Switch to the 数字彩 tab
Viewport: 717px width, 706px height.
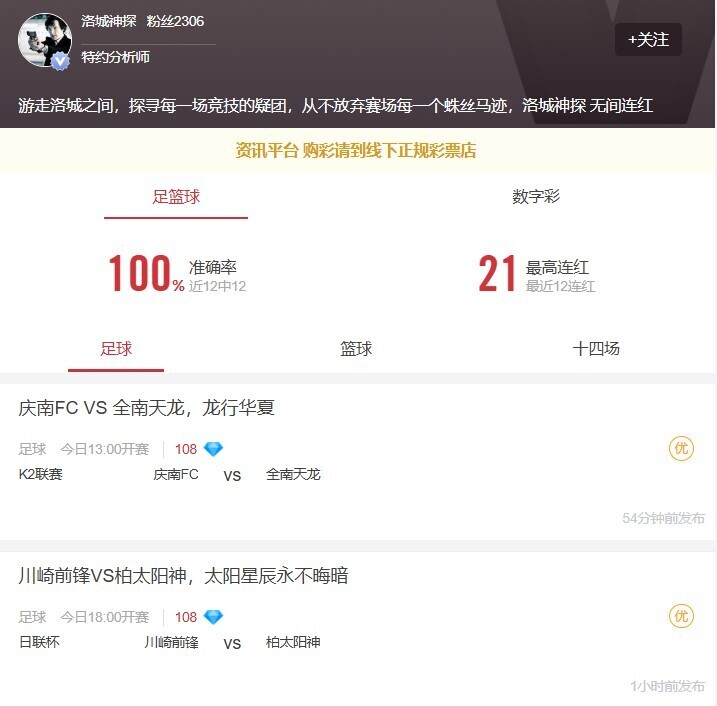point(536,197)
